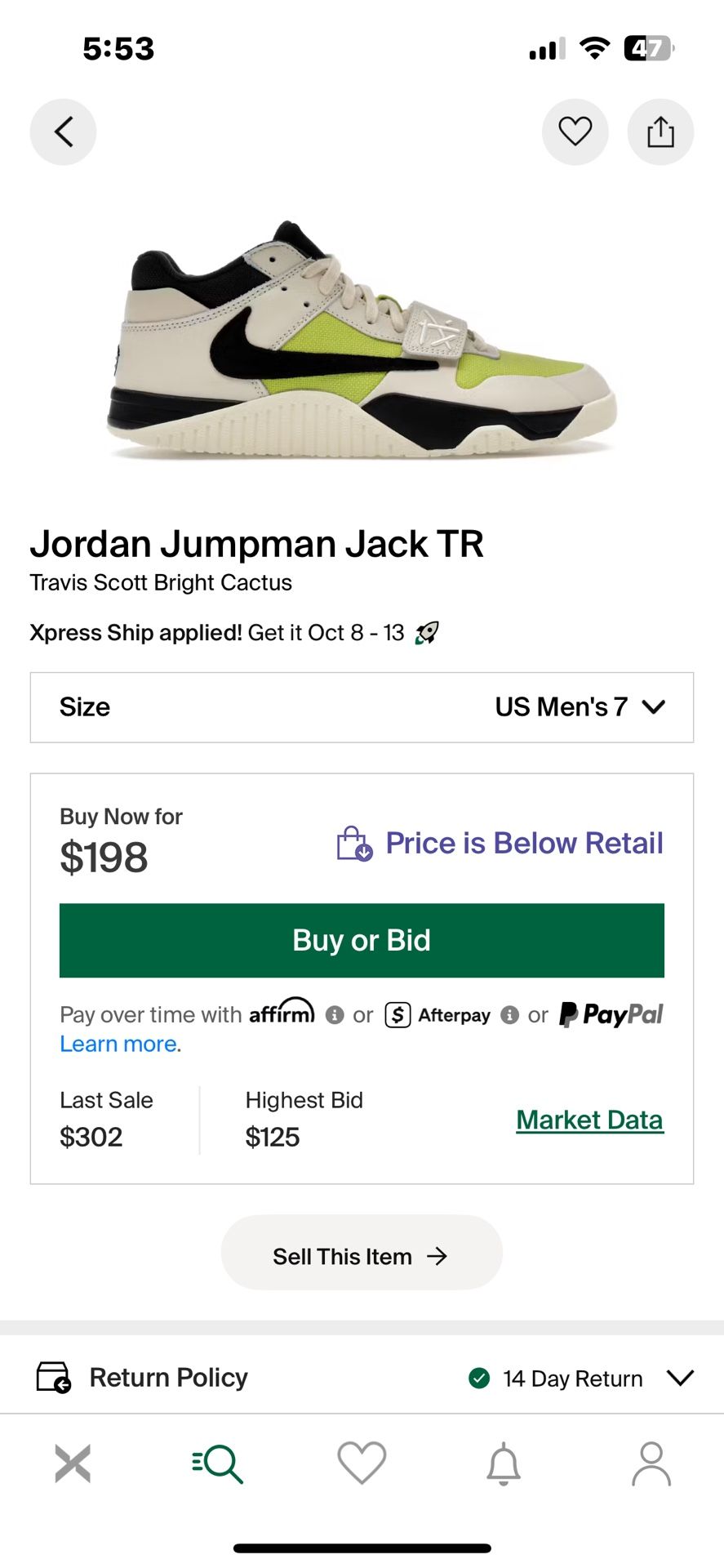Go back to the previous screen

63,131
